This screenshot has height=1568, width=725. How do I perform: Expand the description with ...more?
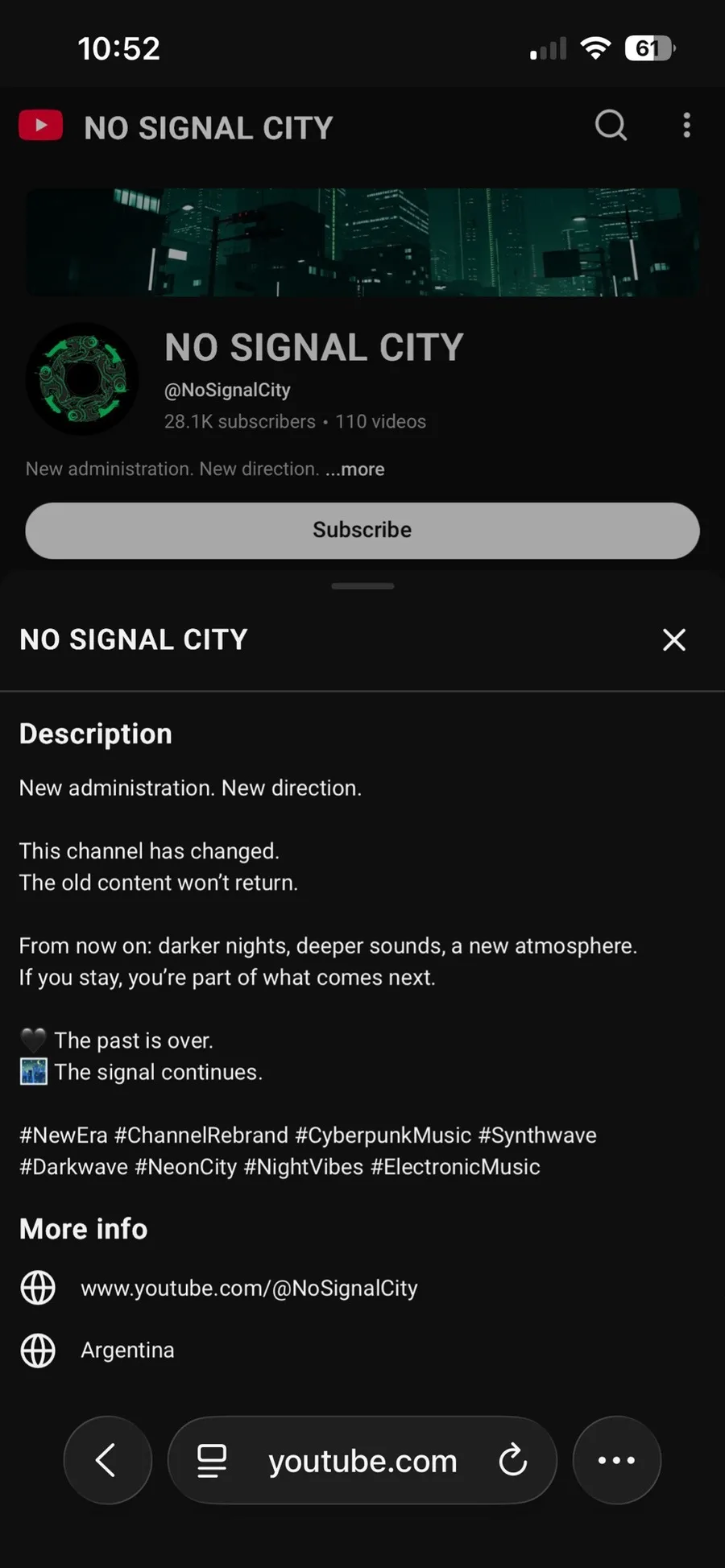[355, 470]
